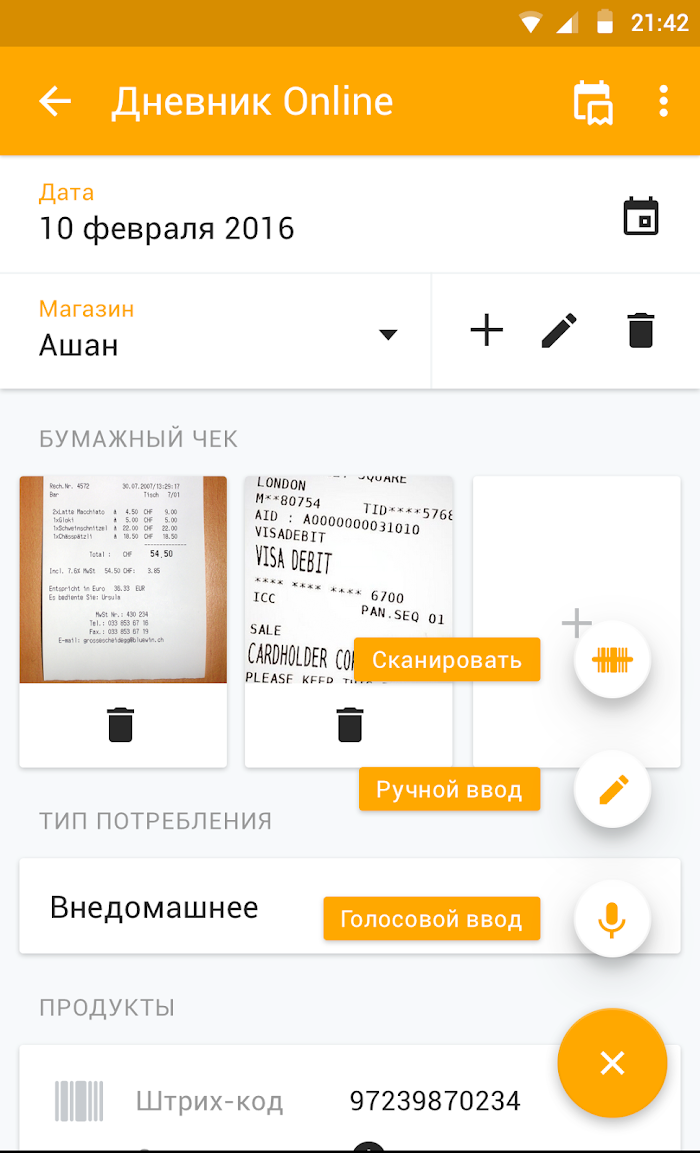Viewport: 700px width, 1153px height.
Task: Open the receipts calendar icon in app bar
Action: tap(593, 101)
